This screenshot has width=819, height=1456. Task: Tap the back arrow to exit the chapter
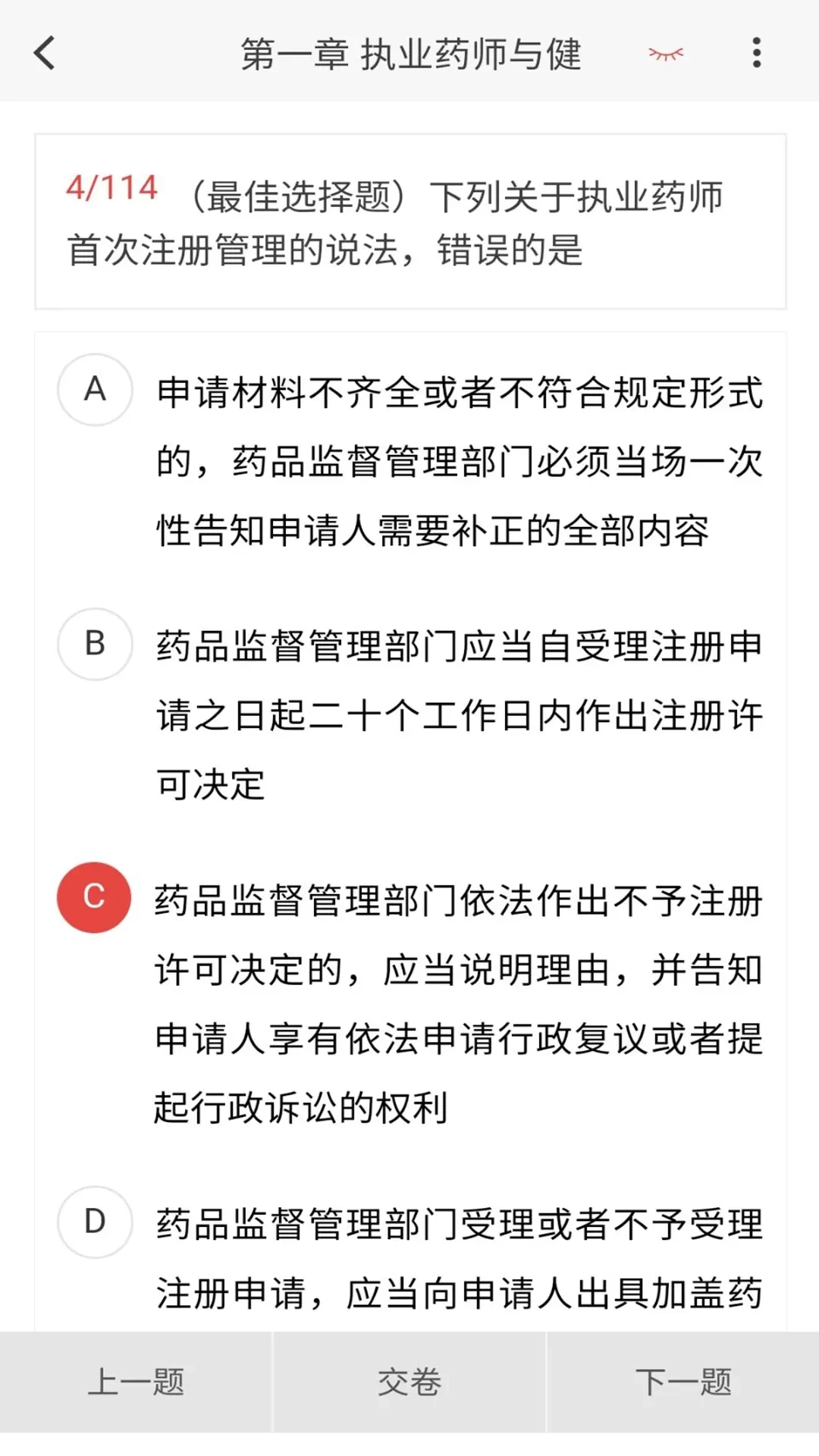click(x=43, y=54)
